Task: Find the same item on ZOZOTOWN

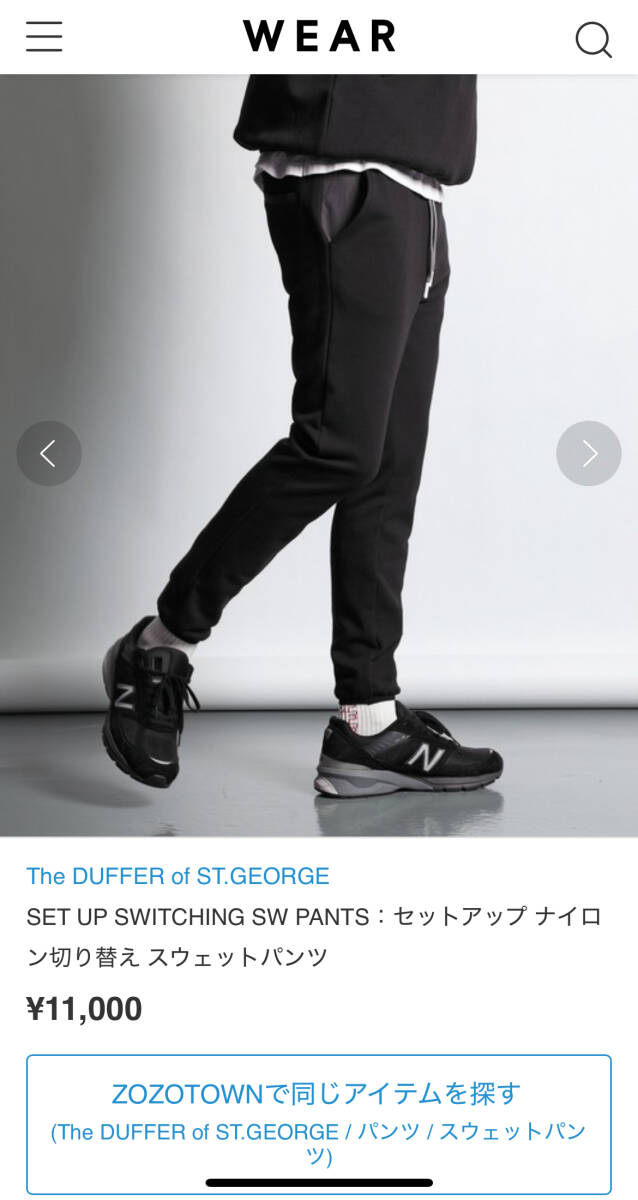Action: (318, 1123)
